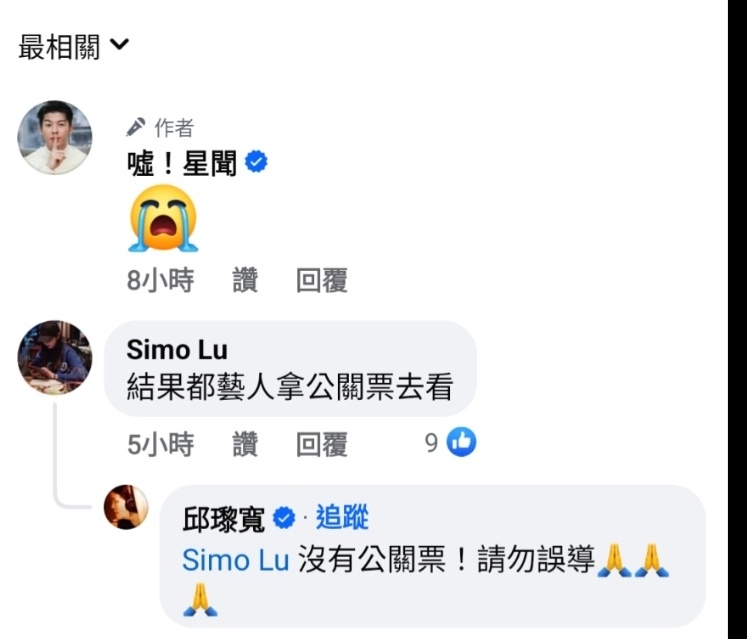Image resolution: width=747 pixels, height=639 pixels.
Task: Open the 最相關 comment sorting dropdown
Action: coord(74,46)
